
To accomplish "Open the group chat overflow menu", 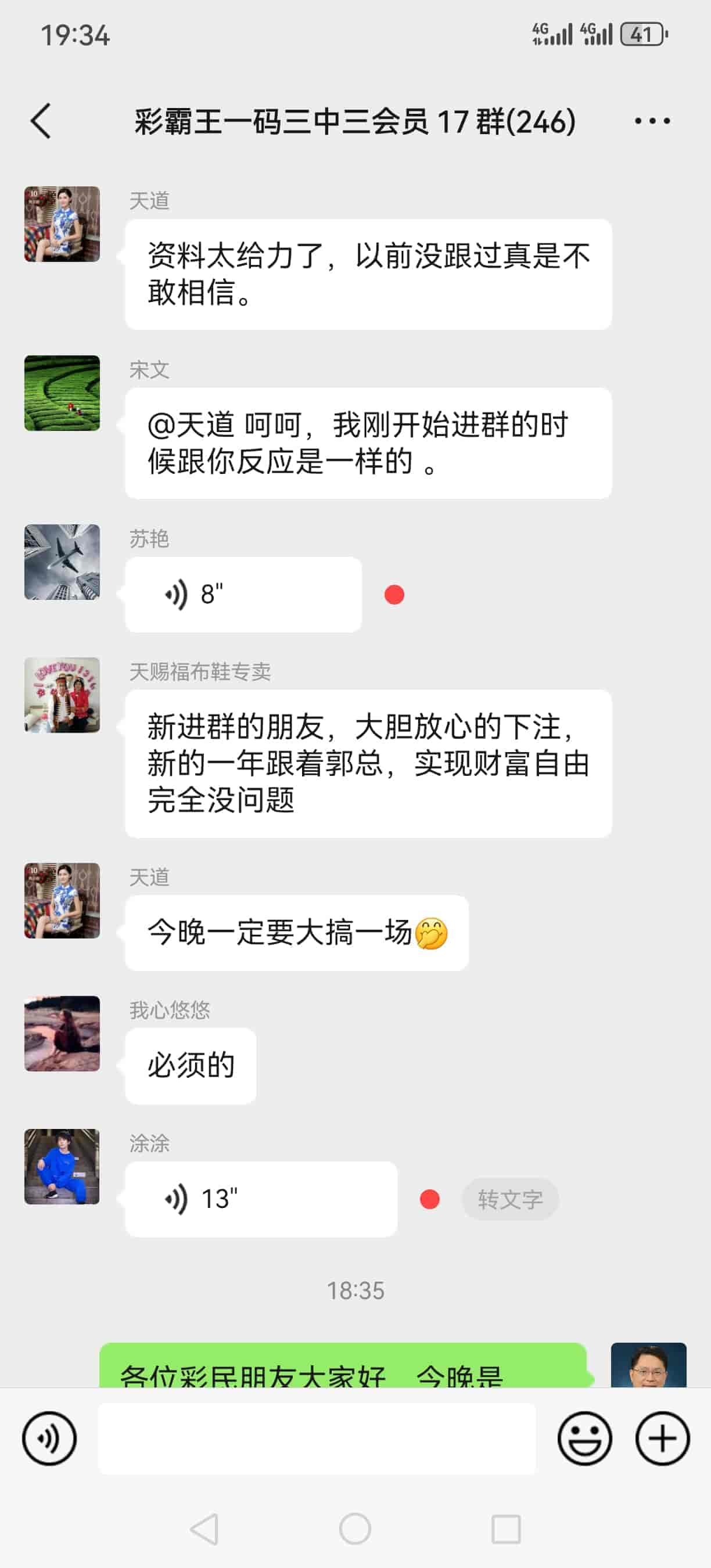I will coord(652,121).
